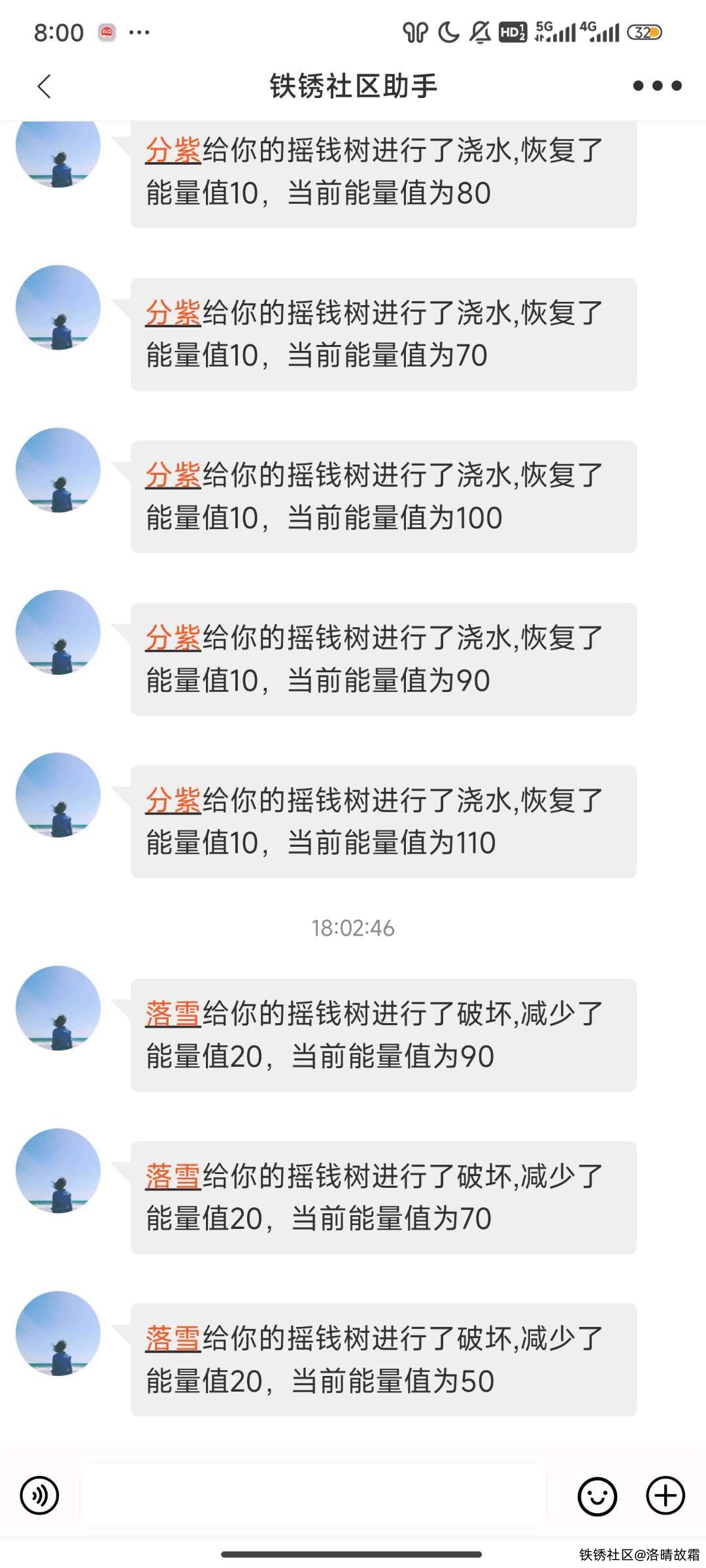
Task: Open the plus attachment menu
Action: [x=665, y=1495]
